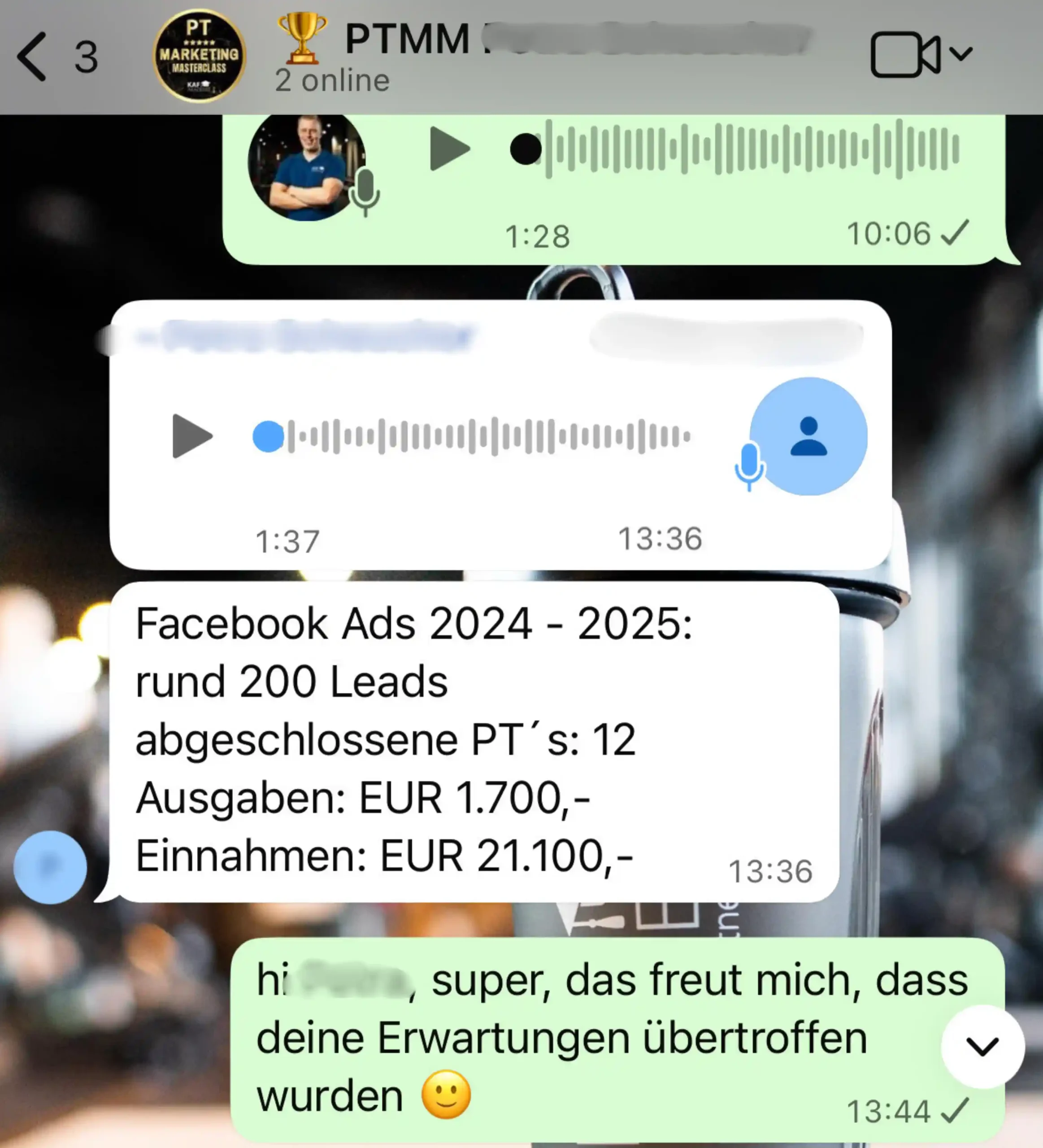
Task: Jump to the latest messages with the down arrow
Action: coord(982,1047)
